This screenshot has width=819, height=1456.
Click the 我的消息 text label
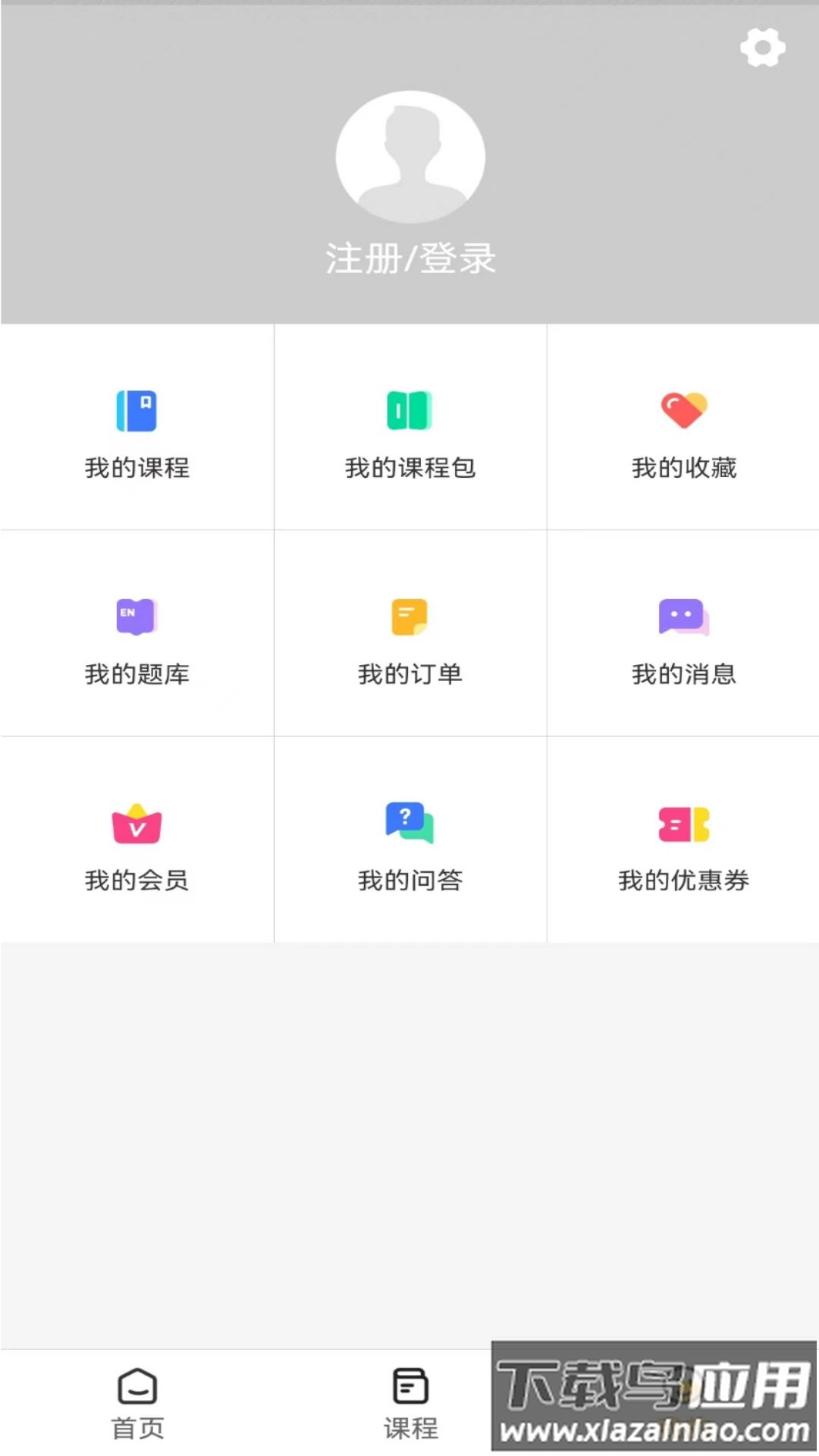click(x=683, y=673)
